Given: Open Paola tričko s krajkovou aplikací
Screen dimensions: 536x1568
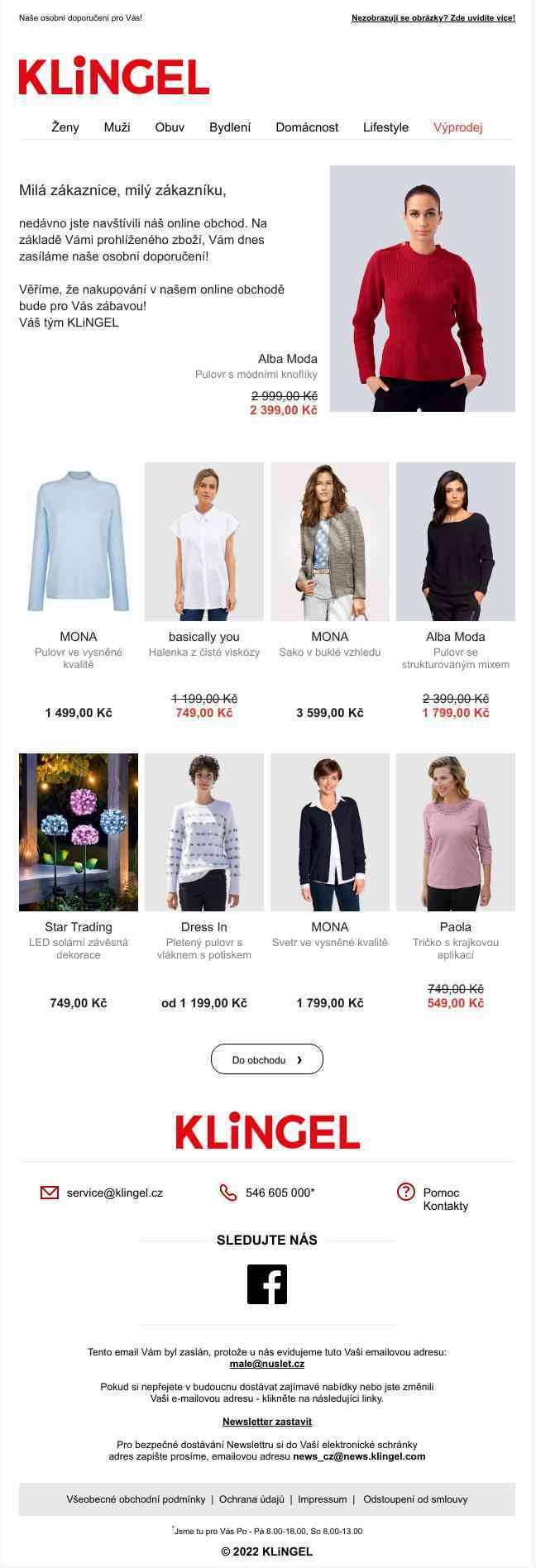Looking at the screenshot, I should coord(456,832).
